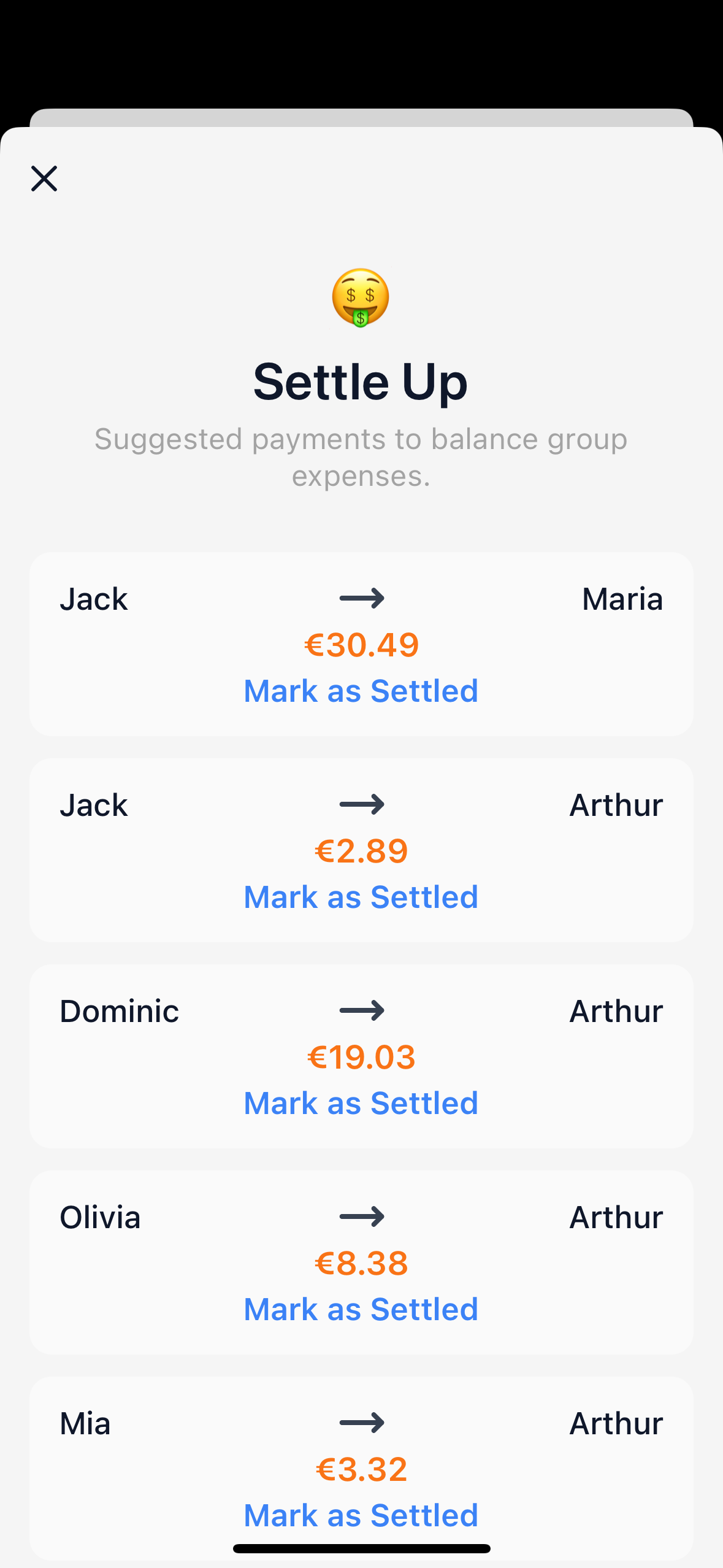Mark Jack's €2.89 payment to Arthur as settled
Image resolution: width=723 pixels, height=1568 pixels.
(361, 897)
